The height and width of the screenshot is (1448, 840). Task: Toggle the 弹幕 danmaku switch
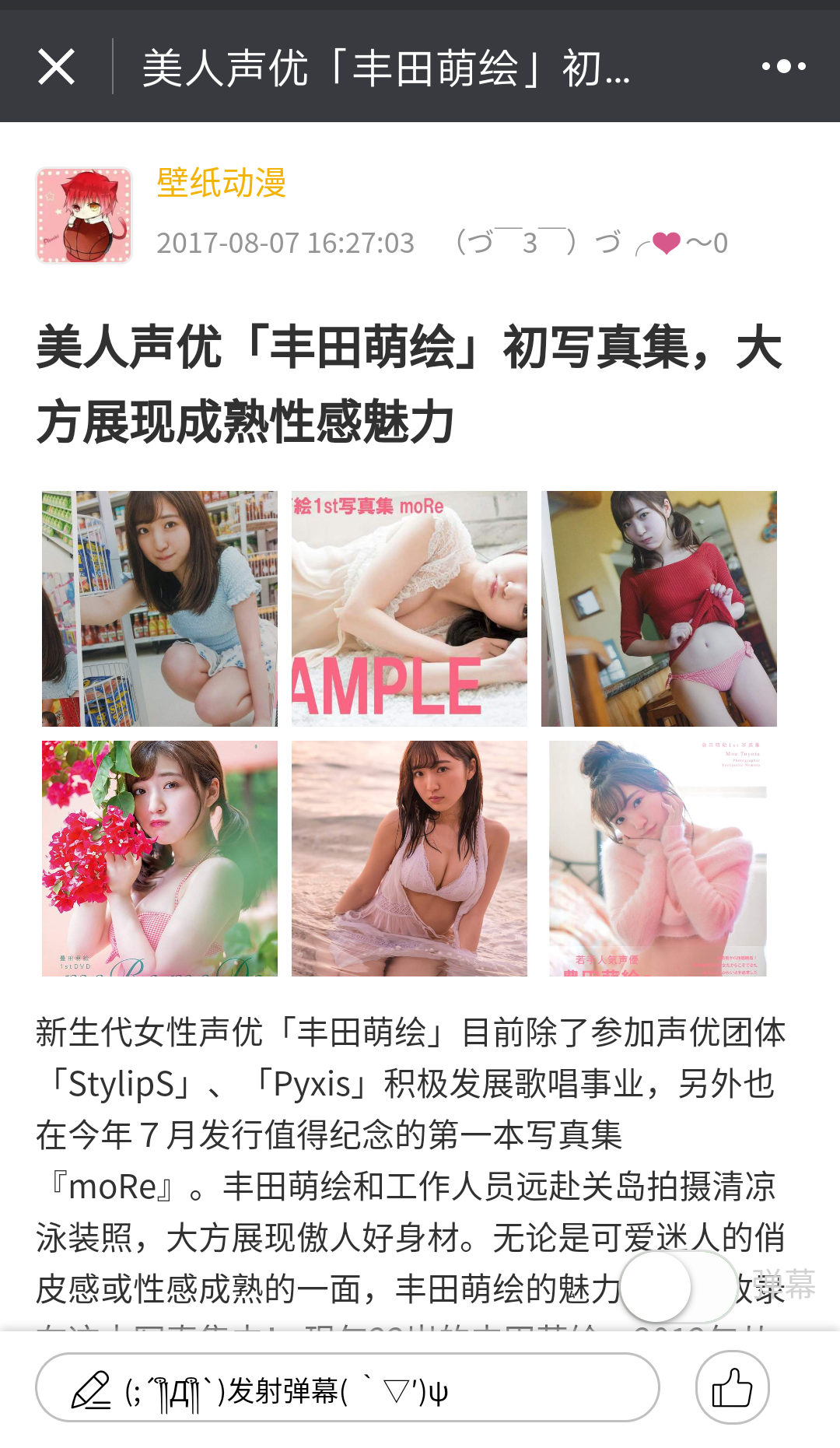click(x=678, y=1286)
